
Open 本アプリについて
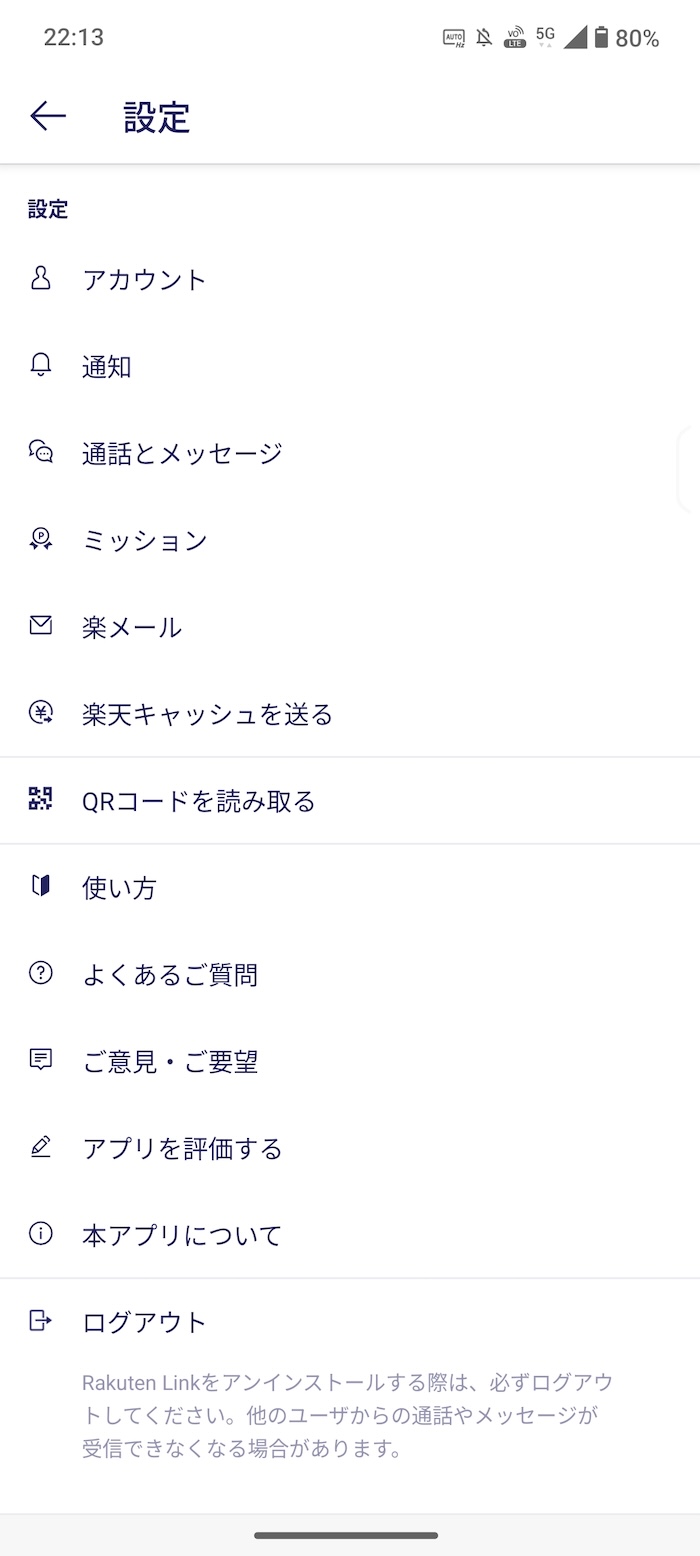pos(350,1235)
